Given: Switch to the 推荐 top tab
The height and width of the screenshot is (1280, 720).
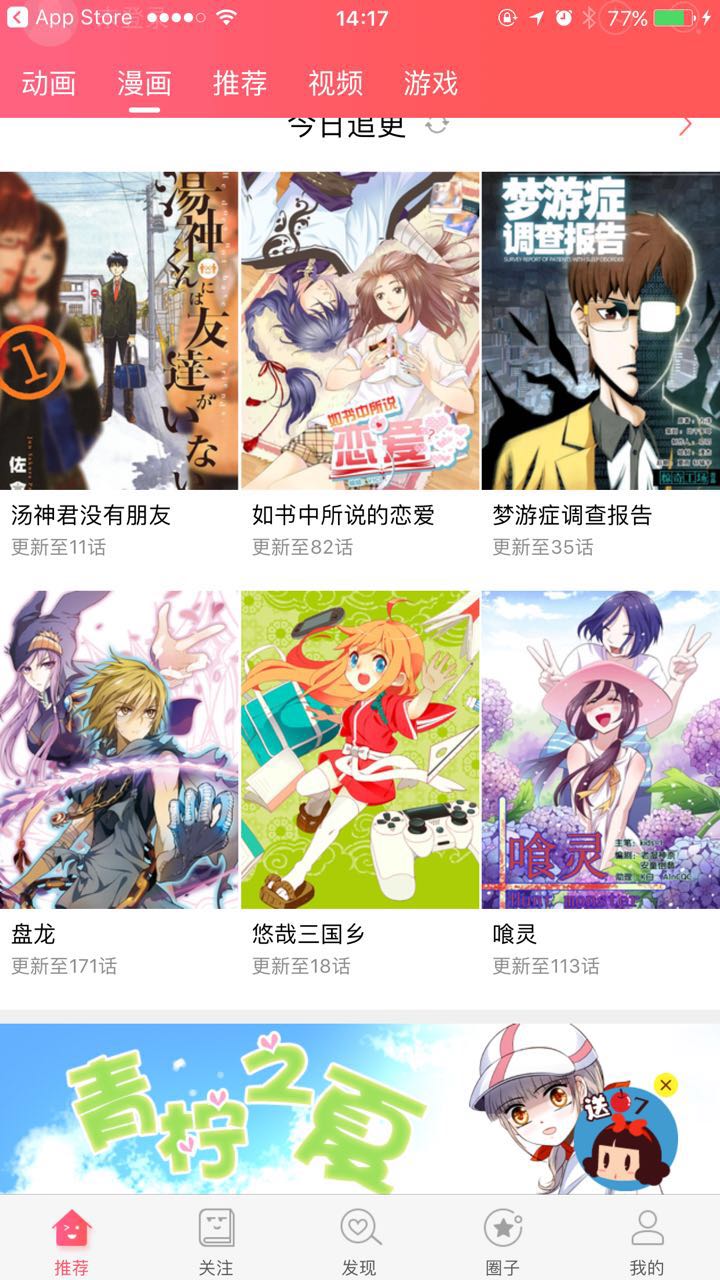Looking at the screenshot, I should tap(240, 83).
